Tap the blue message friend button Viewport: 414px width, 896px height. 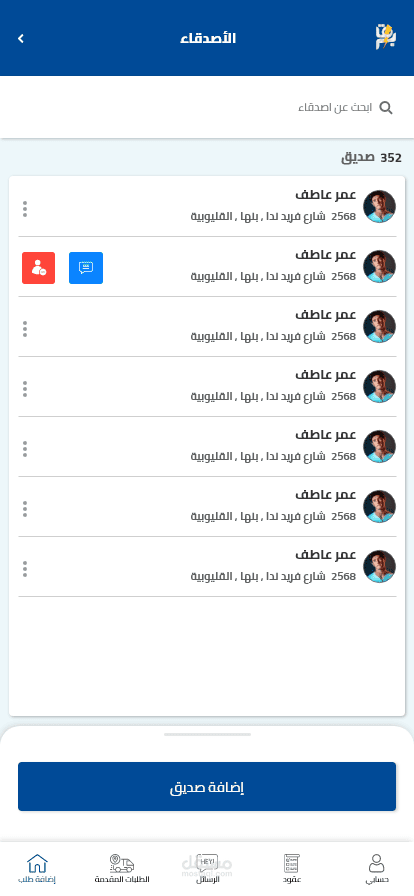[x=86, y=268]
